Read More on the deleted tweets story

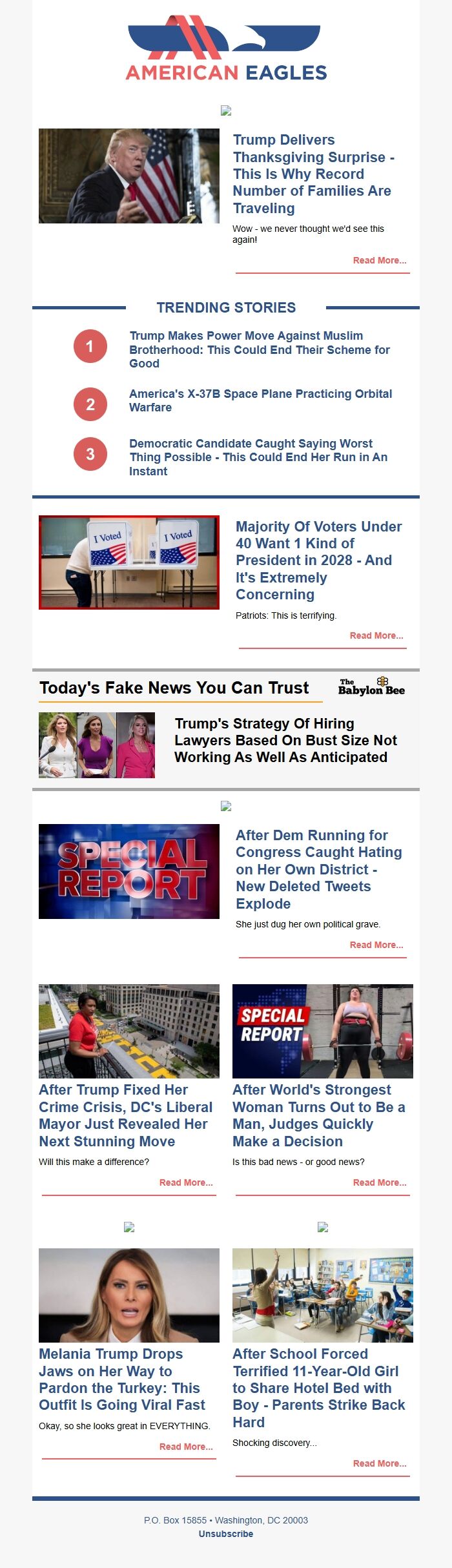pos(376,945)
